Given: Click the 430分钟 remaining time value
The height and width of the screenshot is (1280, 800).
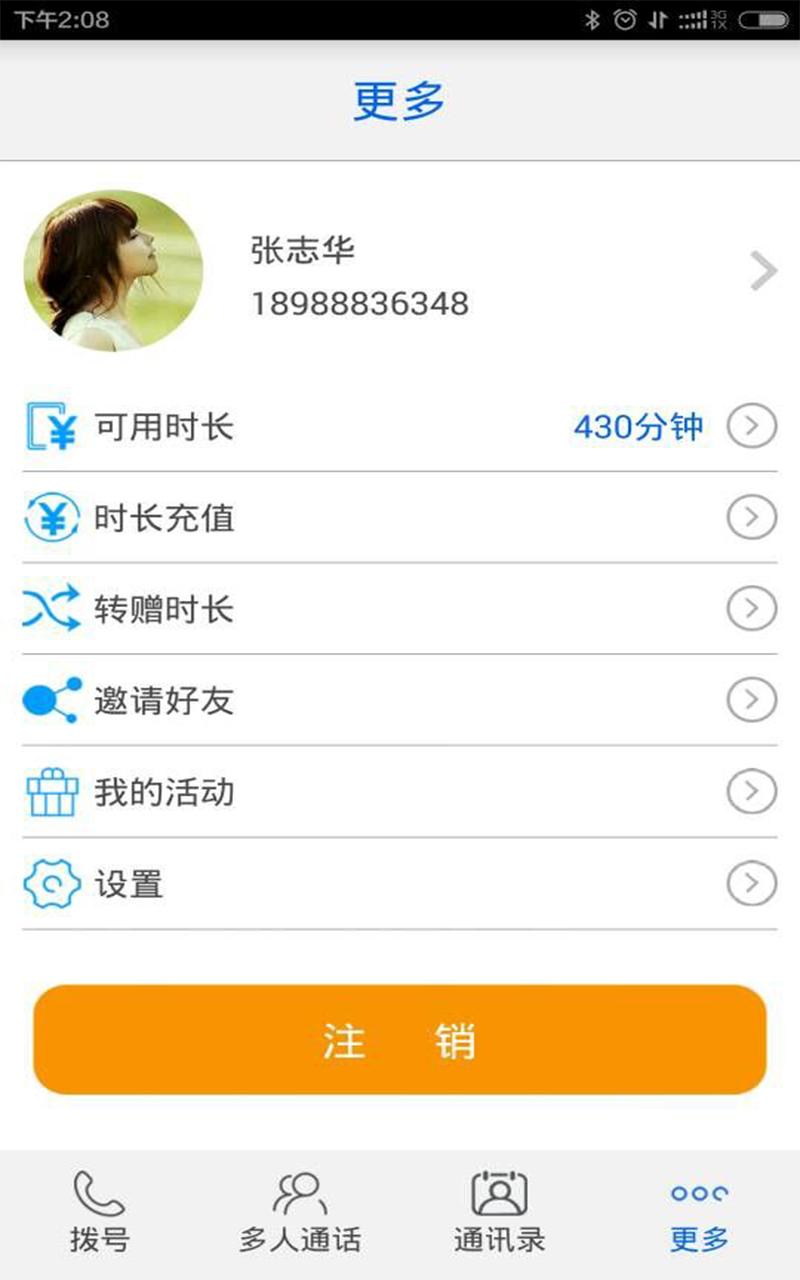Looking at the screenshot, I should point(640,427).
